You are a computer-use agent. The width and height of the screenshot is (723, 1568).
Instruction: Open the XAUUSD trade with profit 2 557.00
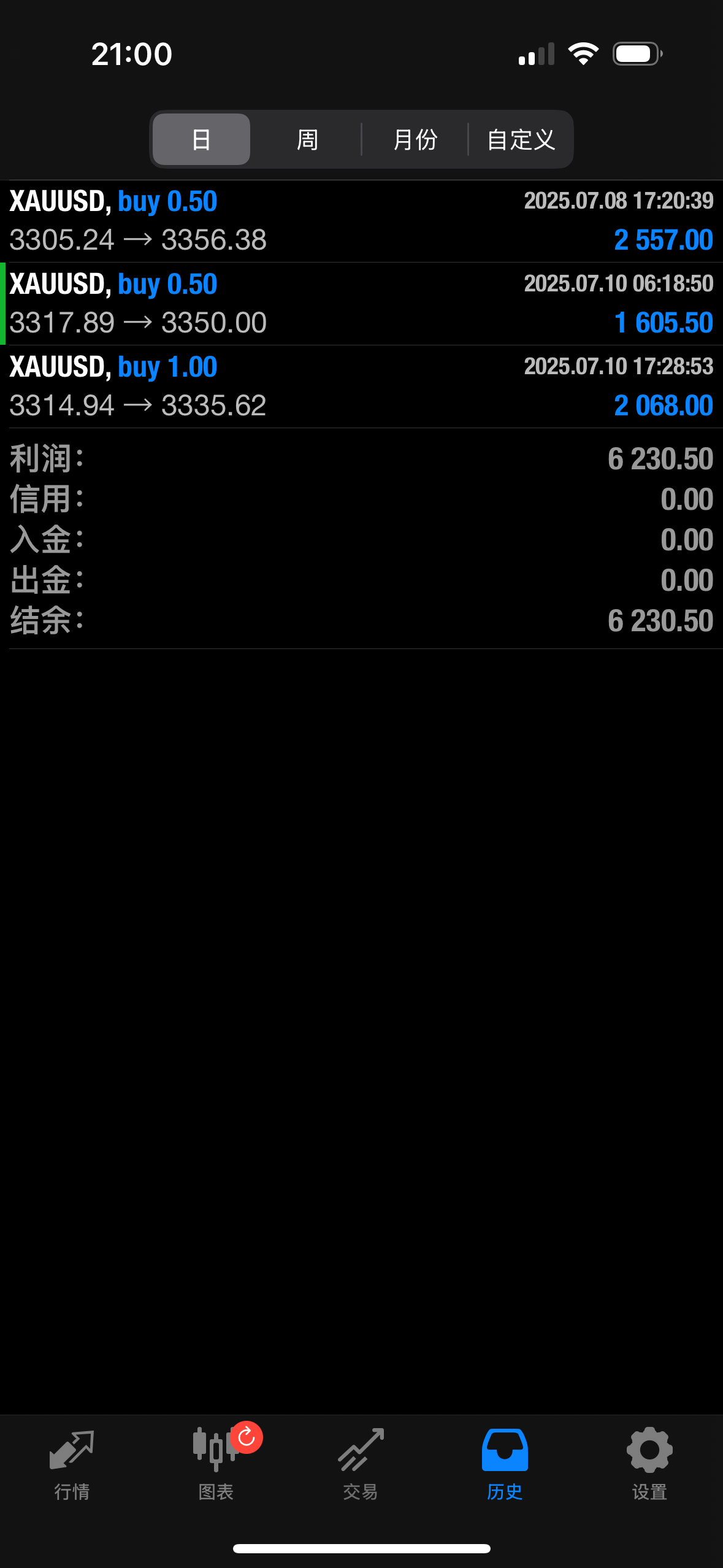click(x=361, y=221)
